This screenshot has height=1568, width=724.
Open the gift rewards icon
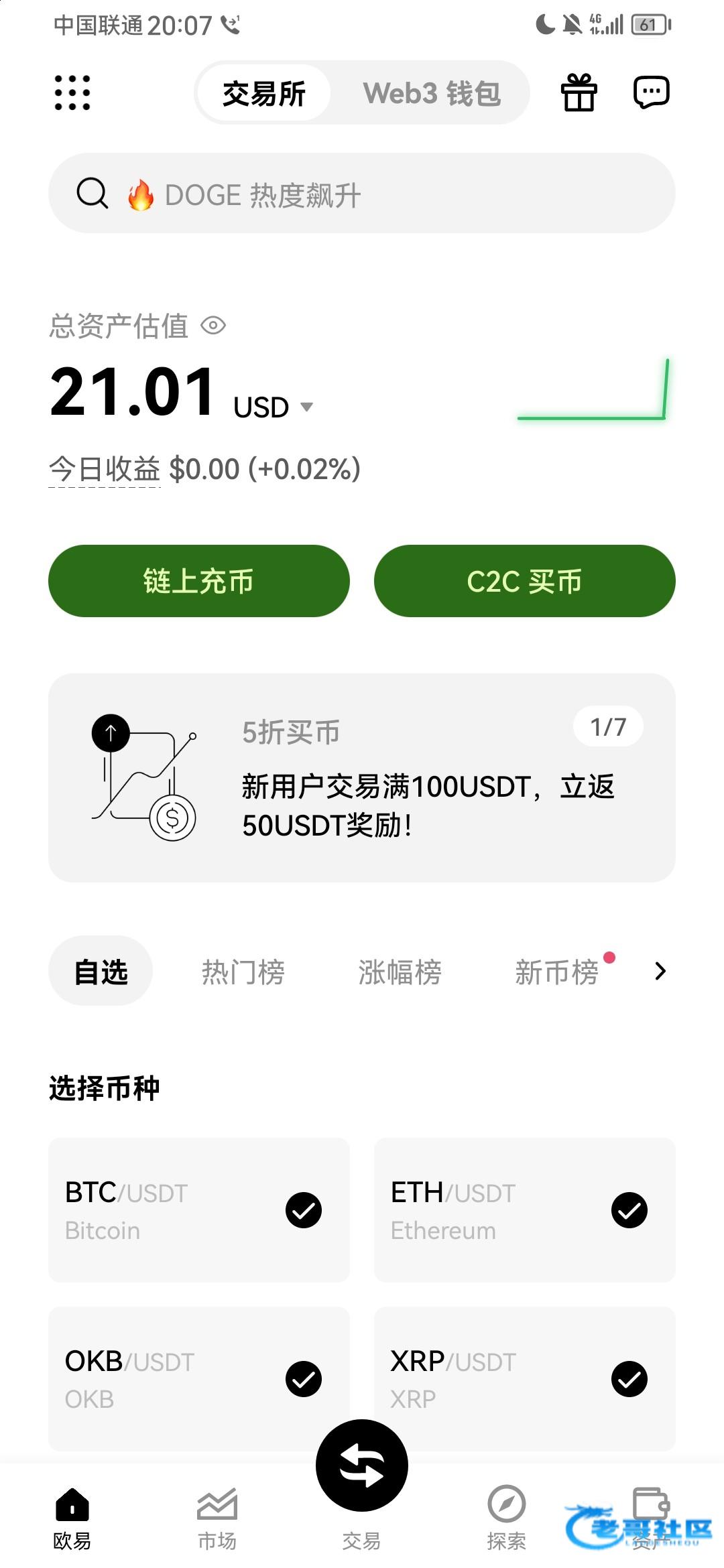click(x=579, y=92)
